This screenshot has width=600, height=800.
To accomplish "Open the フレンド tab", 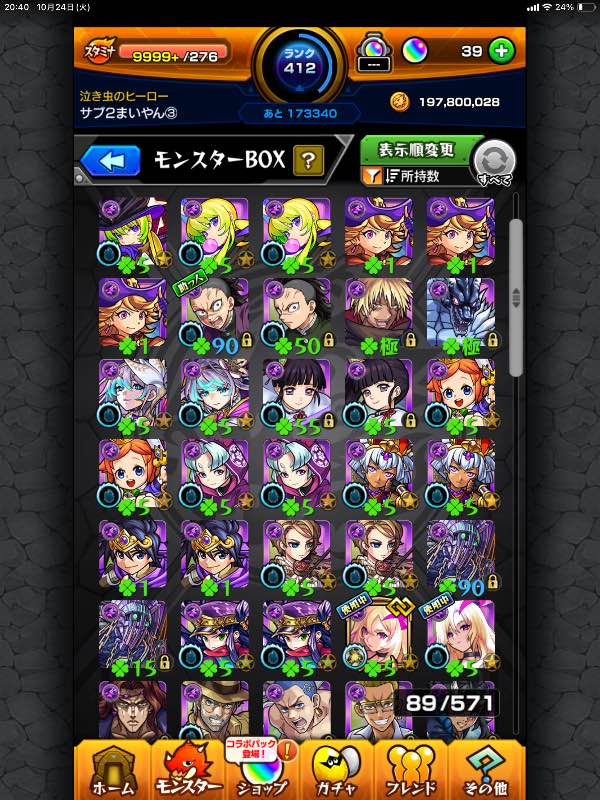I will [x=409, y=770].
